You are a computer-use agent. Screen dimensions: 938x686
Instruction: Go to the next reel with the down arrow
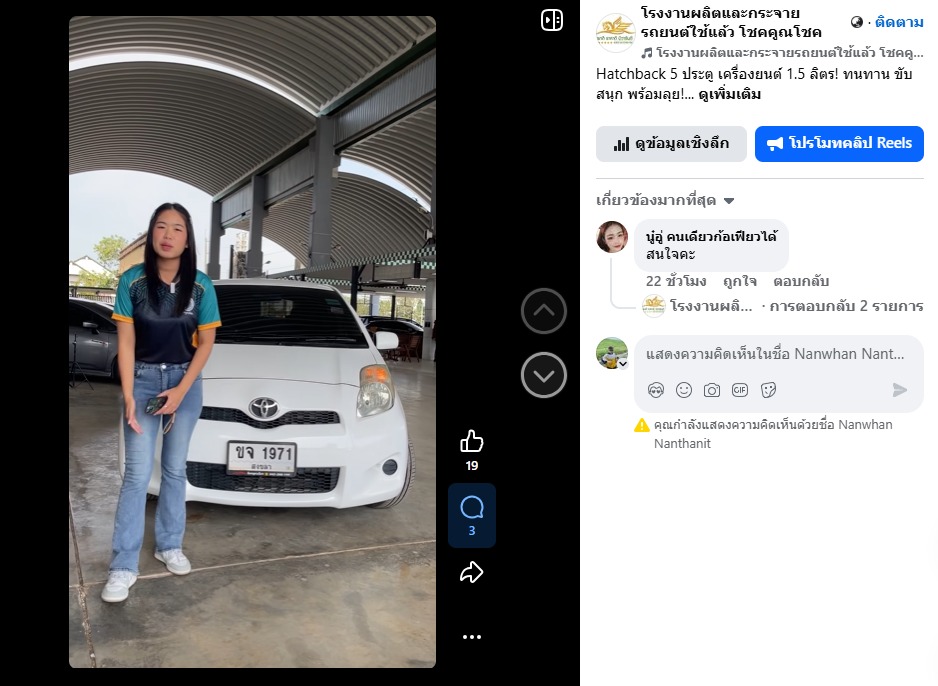point(544,376)
